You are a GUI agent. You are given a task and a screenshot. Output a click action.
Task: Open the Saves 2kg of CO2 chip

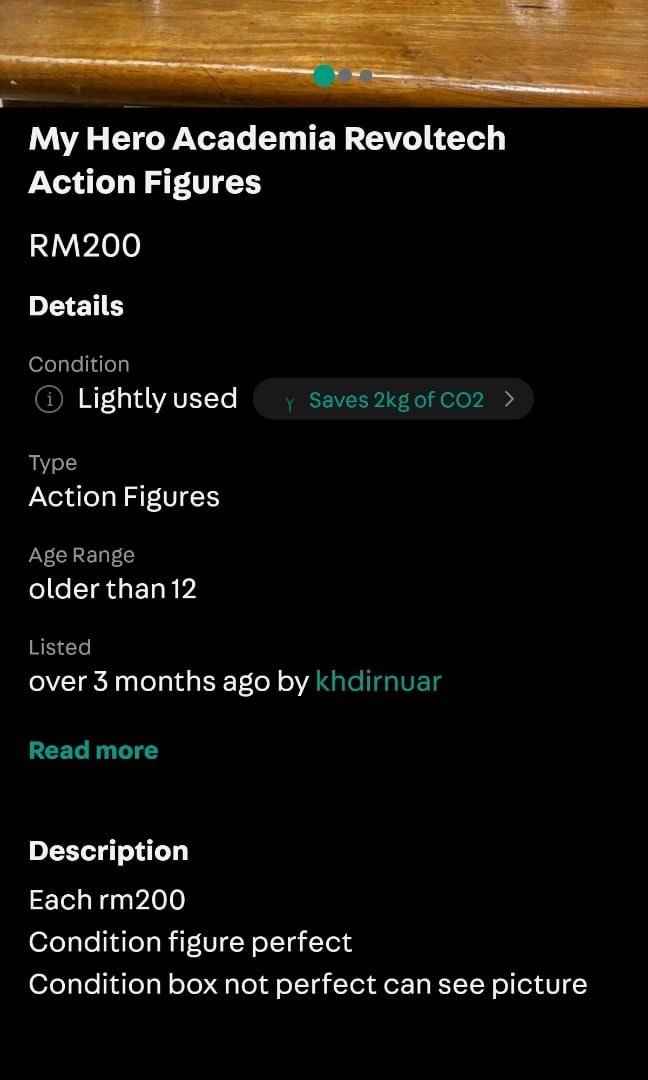(393, 399)
